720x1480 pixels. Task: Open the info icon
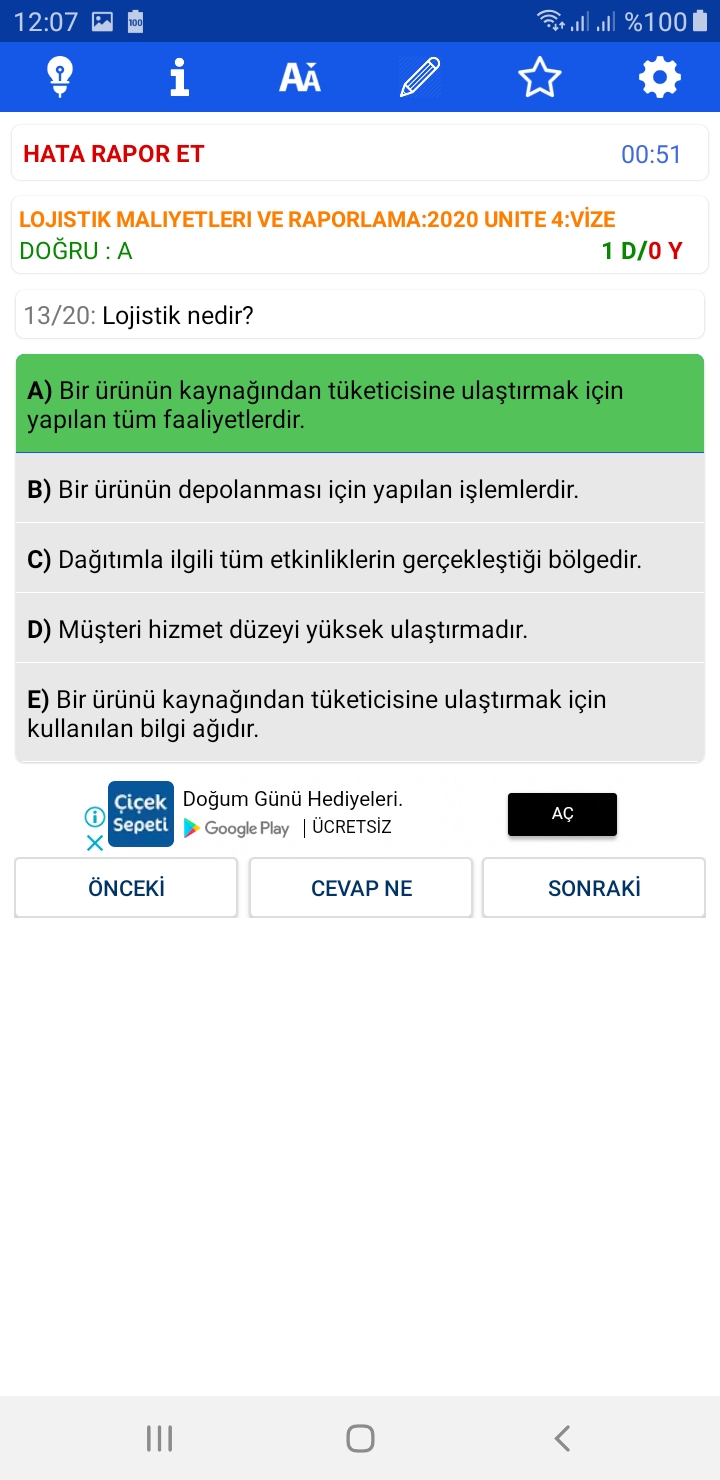click(180, 77)
